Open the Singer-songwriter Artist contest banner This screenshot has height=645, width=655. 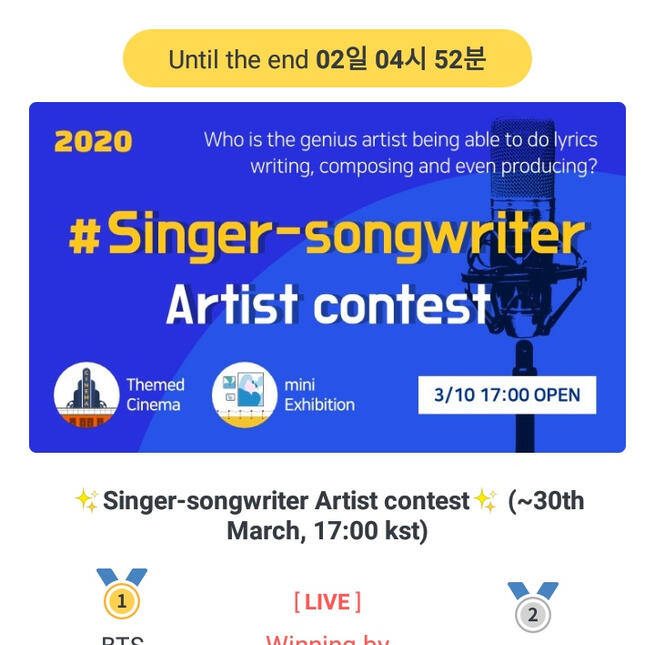coord(327,277)
